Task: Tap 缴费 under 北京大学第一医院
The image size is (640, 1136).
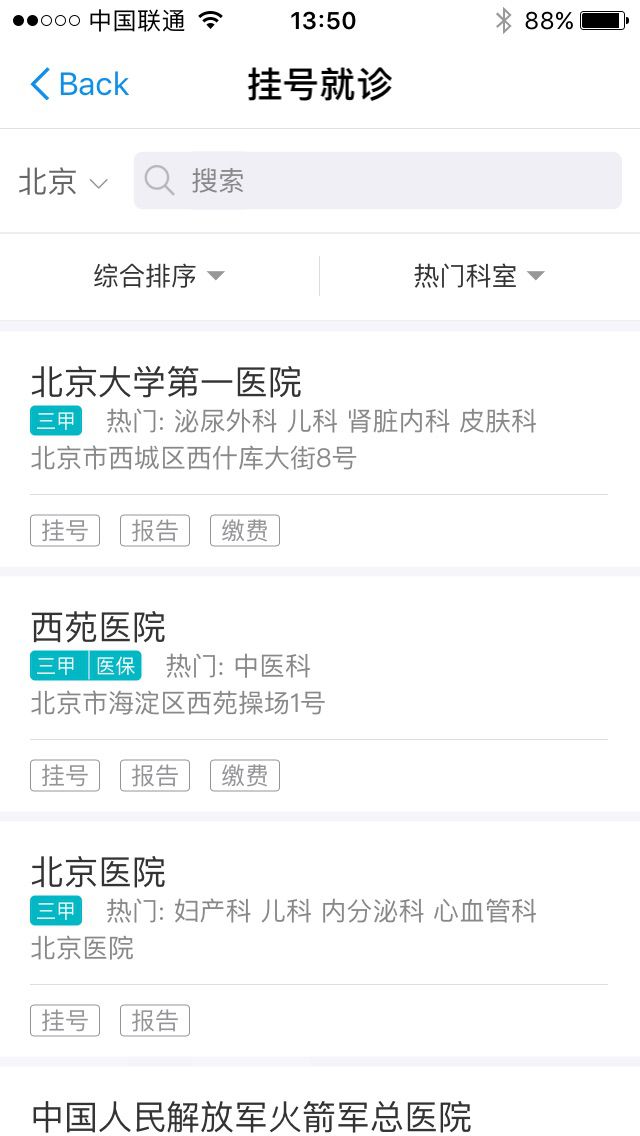Action: pos(245,531)
